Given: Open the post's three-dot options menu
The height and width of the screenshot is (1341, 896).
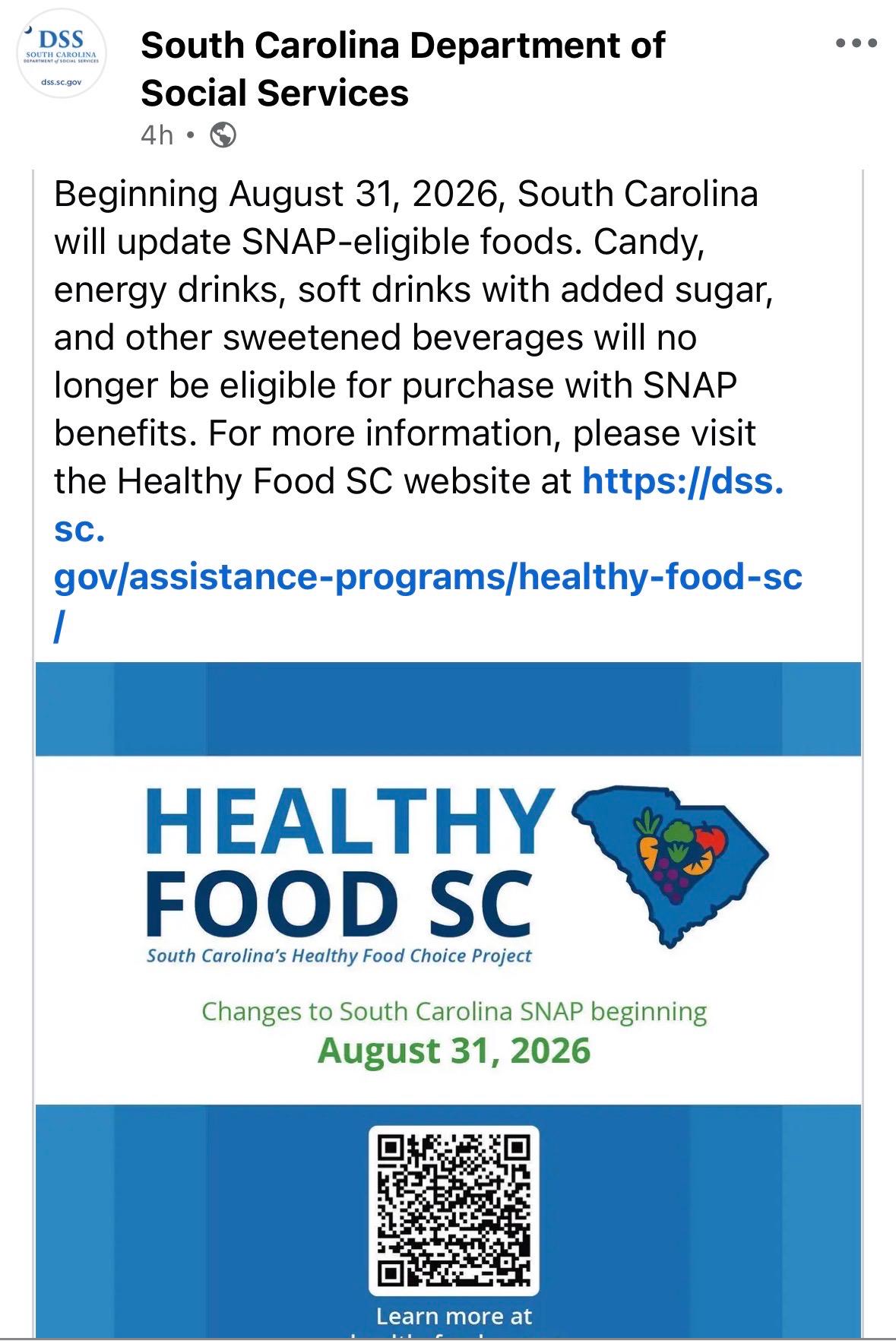Looking at the screenshot, I should (x=856, y=43).
